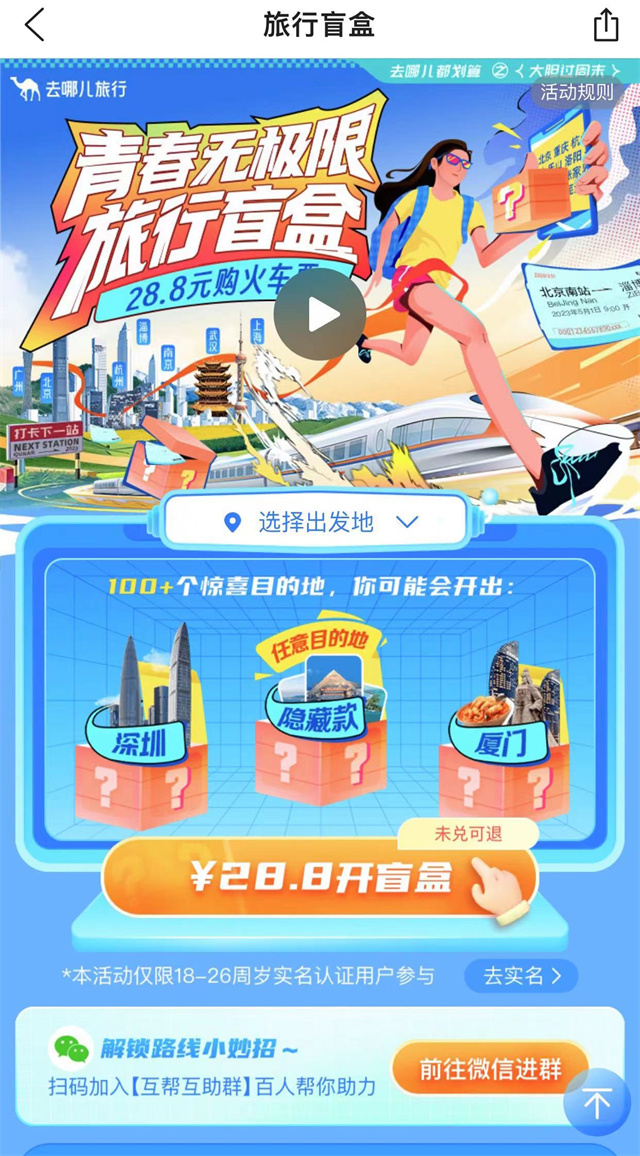
Task: Jump back to top with the arrow button
Action: [x=596, y=1103]
